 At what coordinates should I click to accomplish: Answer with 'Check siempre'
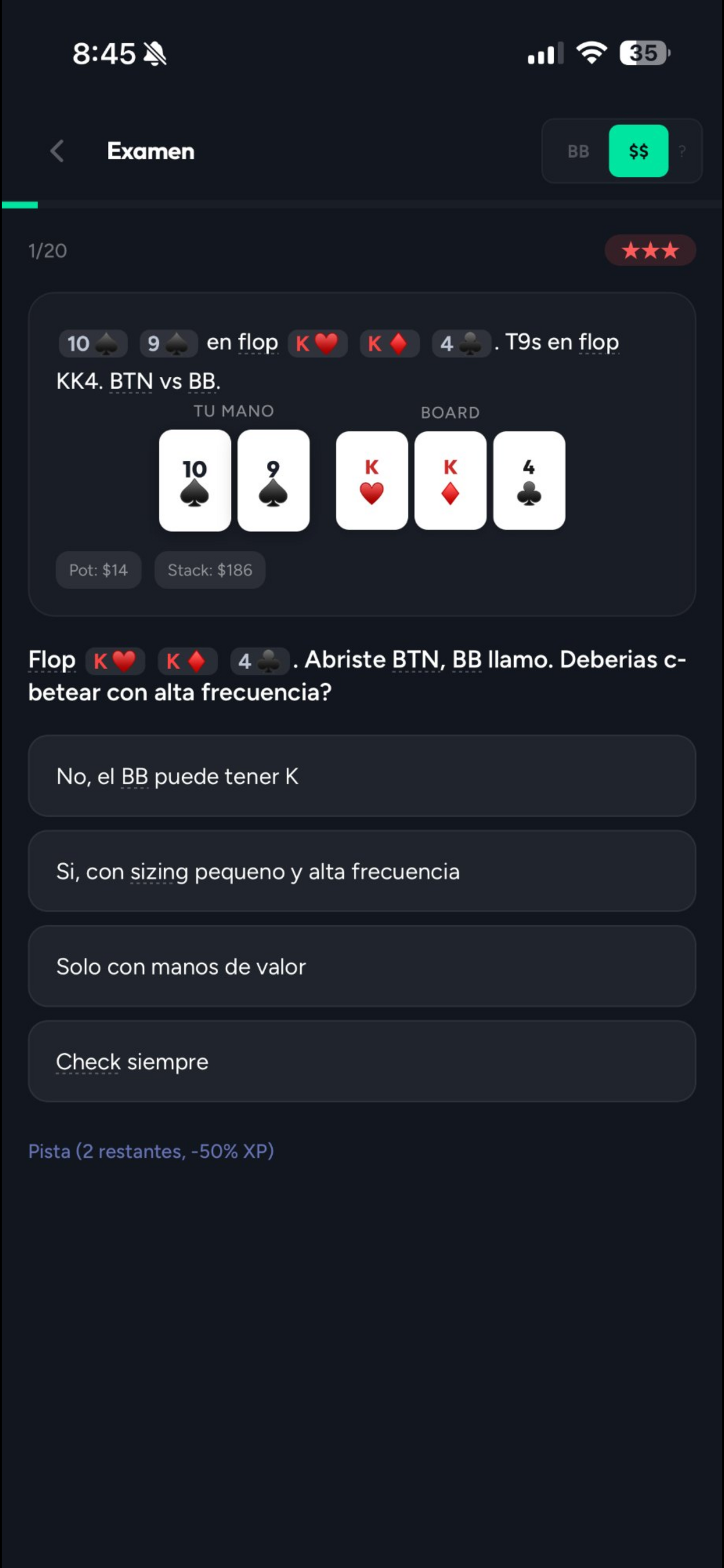click(x=361, y=1061)
